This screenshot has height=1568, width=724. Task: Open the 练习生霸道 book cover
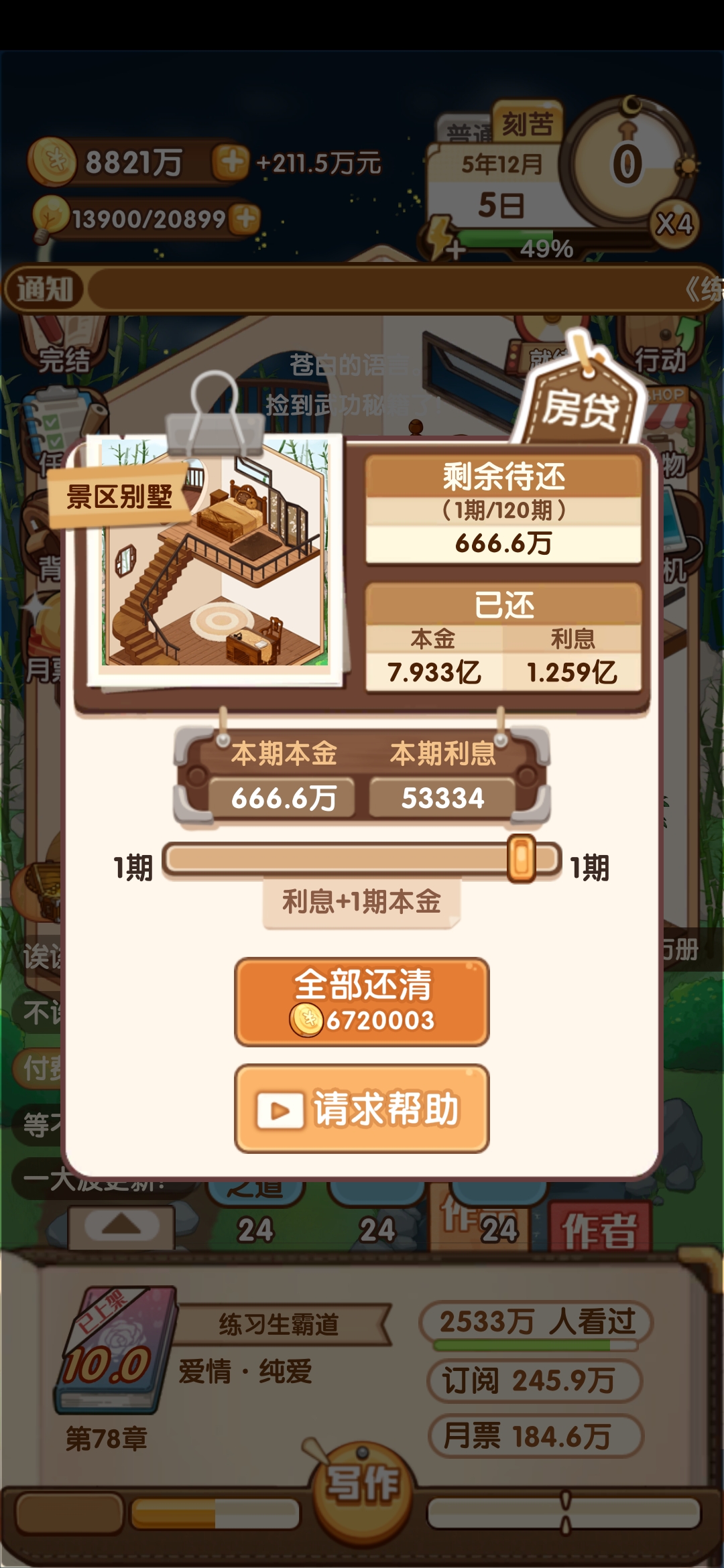click(x=114, y=1350)
